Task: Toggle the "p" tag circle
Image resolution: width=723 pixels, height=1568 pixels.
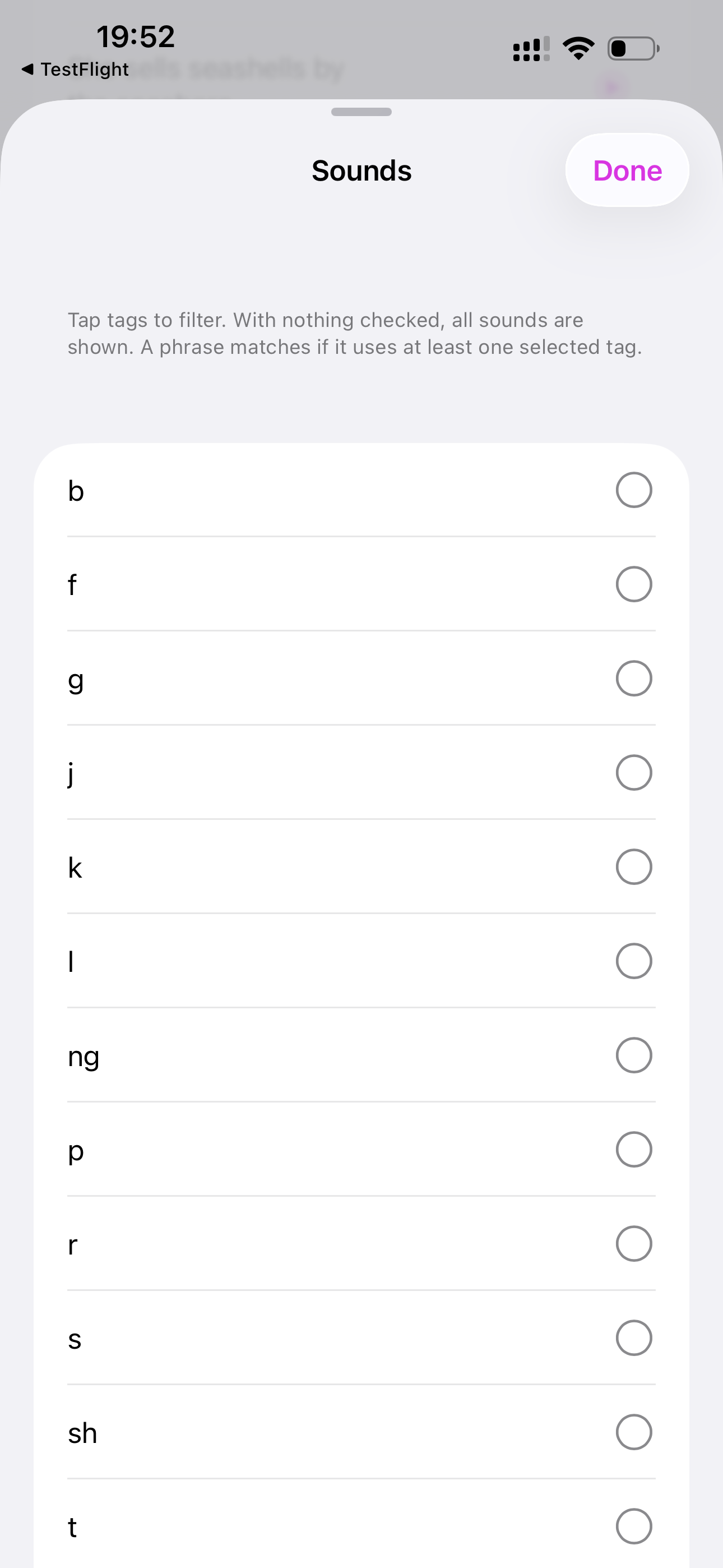Action: [633, 1150]
